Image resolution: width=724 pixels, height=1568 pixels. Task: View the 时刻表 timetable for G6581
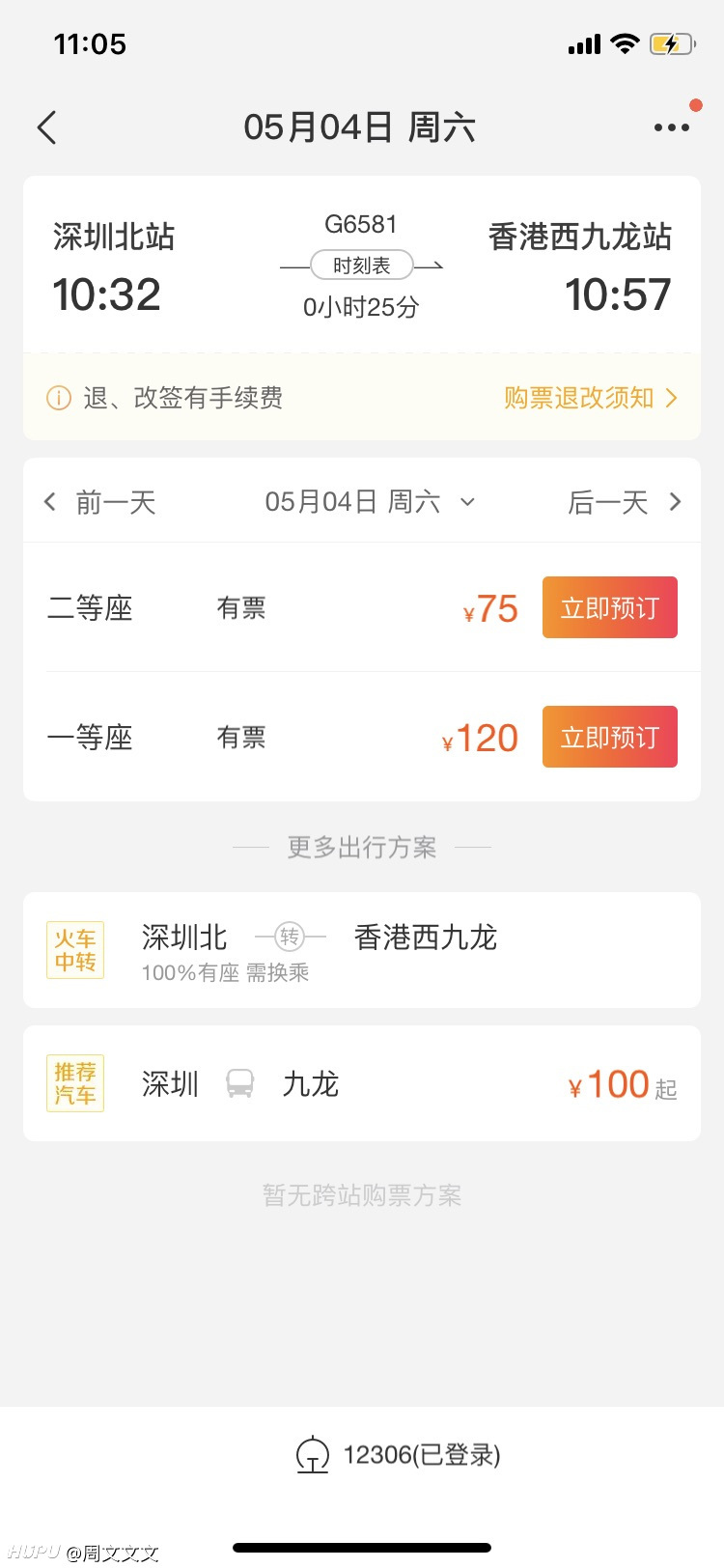361,265
